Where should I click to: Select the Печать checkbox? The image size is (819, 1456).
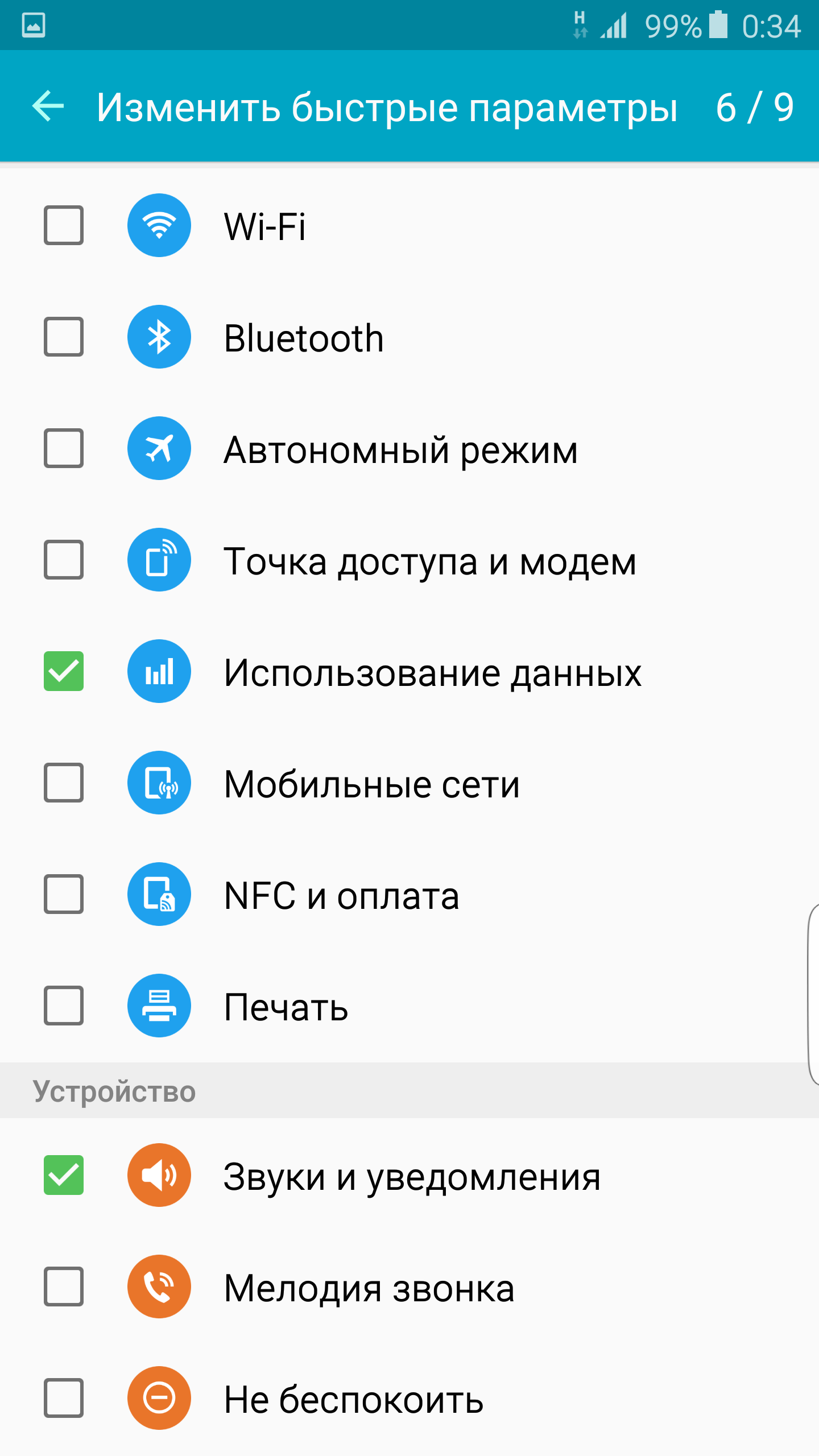[64, 1006]
